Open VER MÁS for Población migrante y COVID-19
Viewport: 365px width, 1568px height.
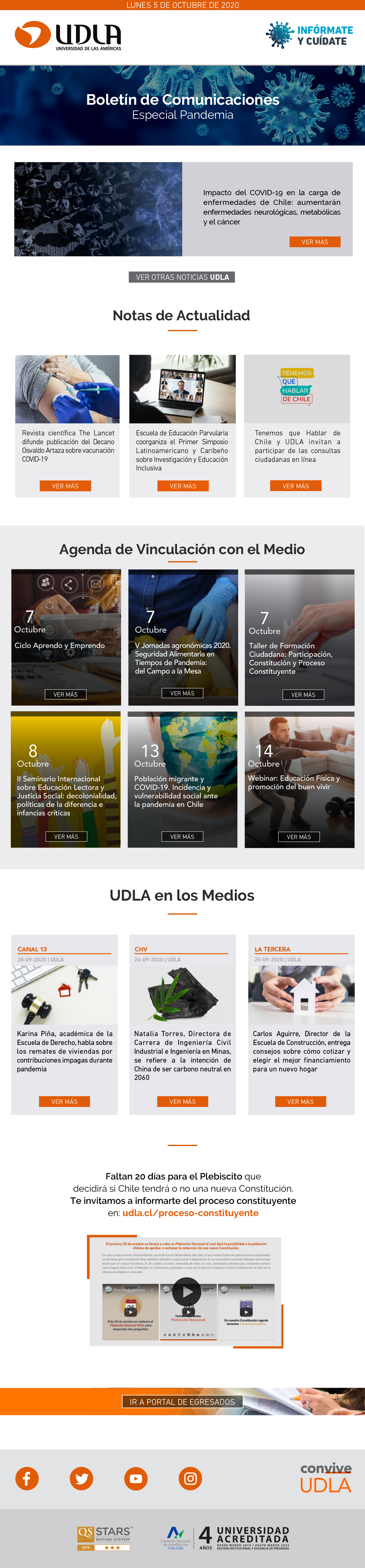tap(182, 837)
